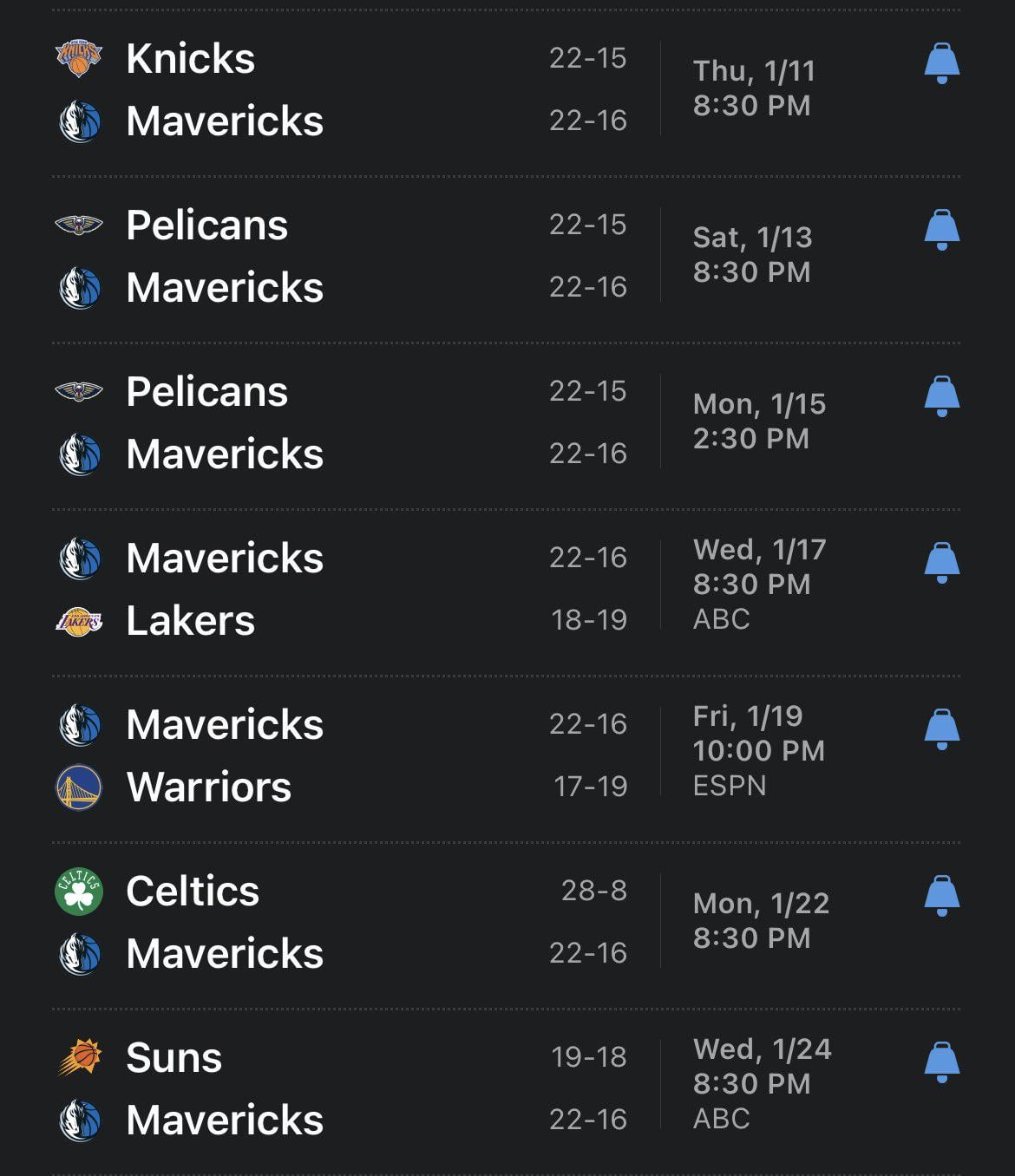This screenshot has height=1176, width=1015.
Task: Open the Celtics vs Mavericks game
Action: tap(347, 922)
